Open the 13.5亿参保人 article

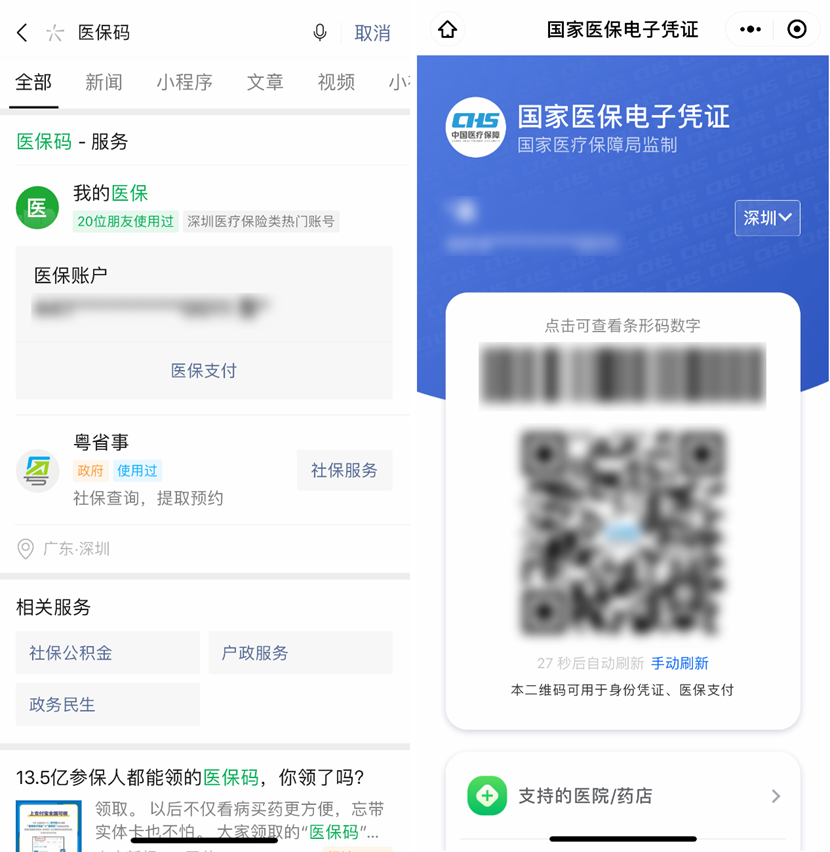[x=190, y=778]
